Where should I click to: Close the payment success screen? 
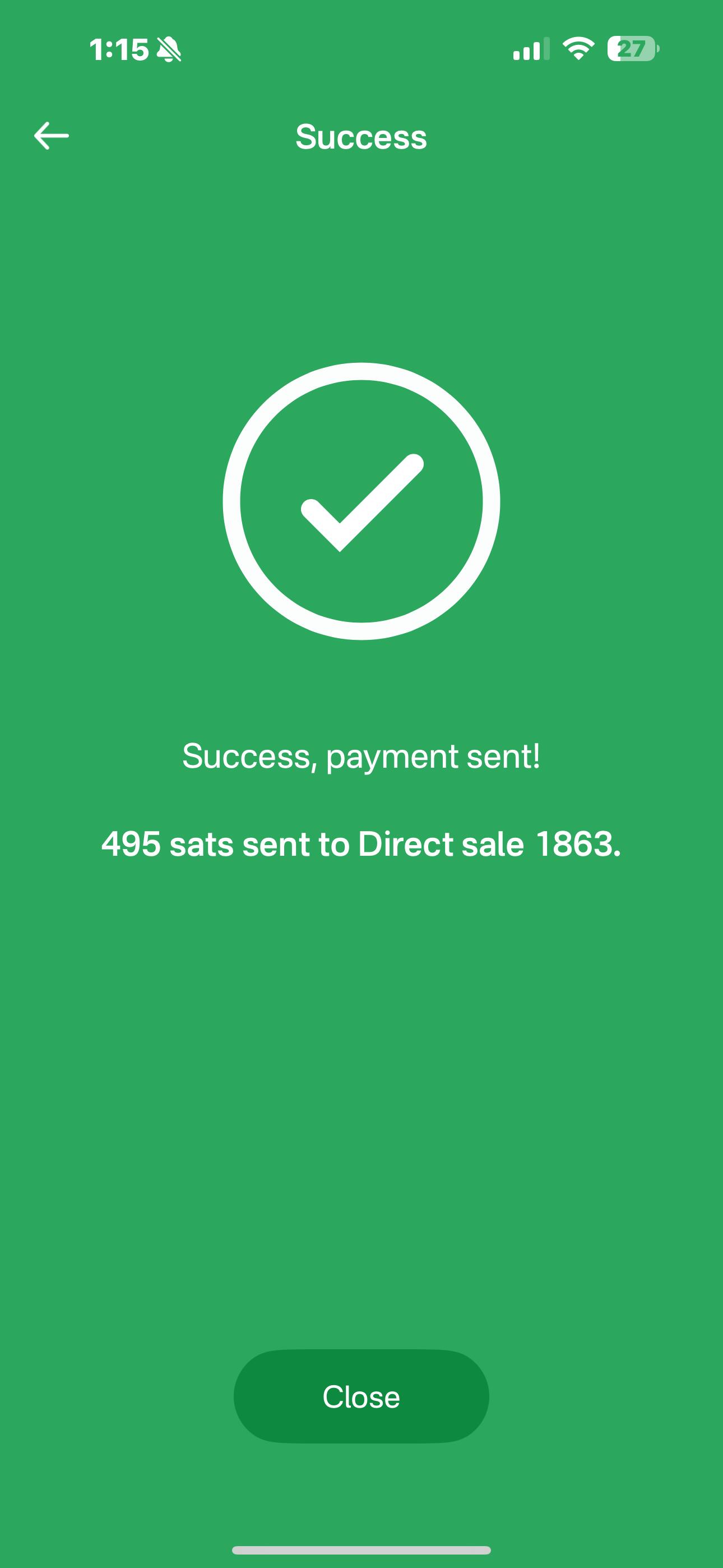(x=361, y=1396)
